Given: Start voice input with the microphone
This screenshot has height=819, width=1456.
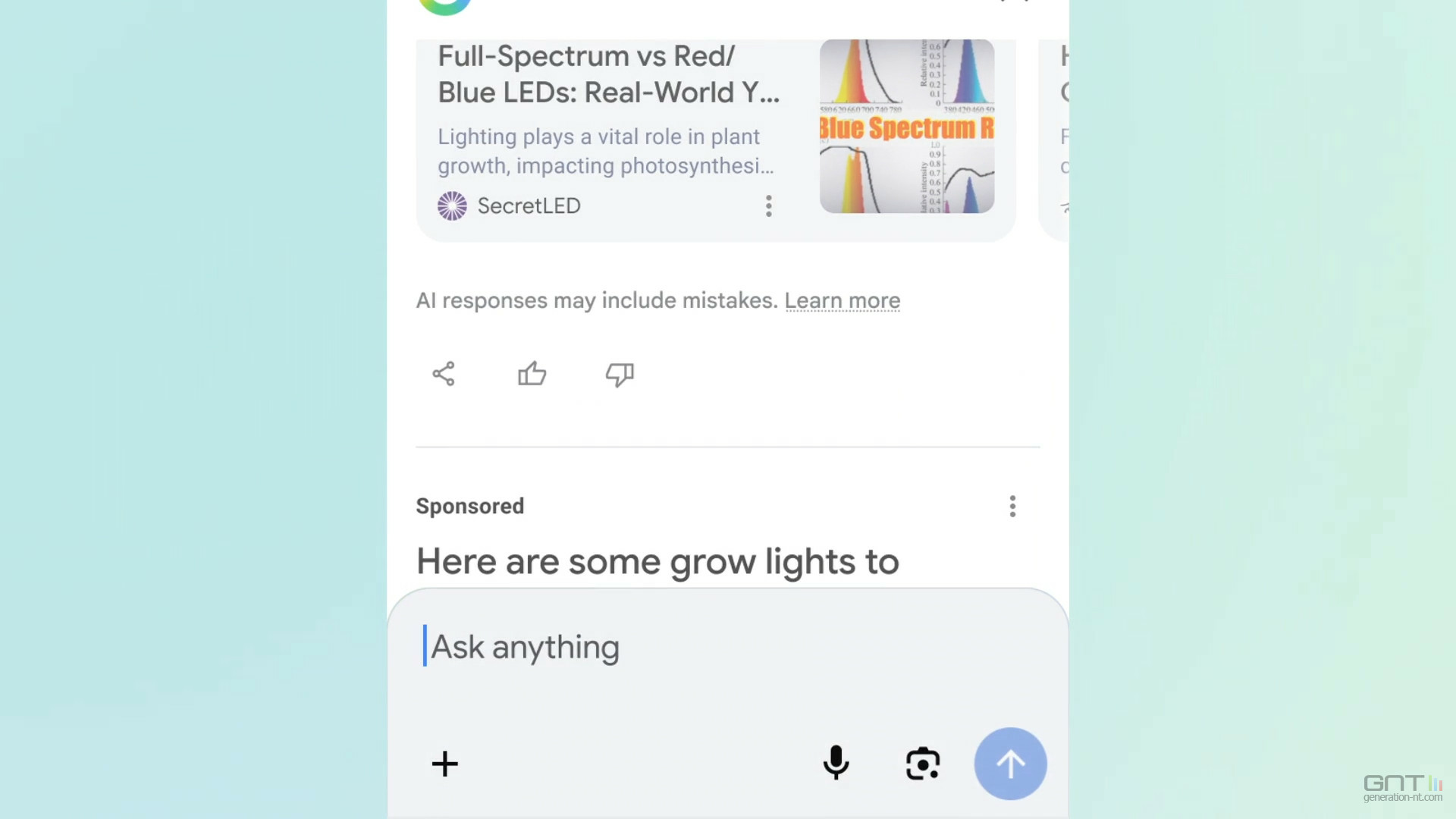Looking at the screenshot, I should pyautogui.click(x=836, y=763).
